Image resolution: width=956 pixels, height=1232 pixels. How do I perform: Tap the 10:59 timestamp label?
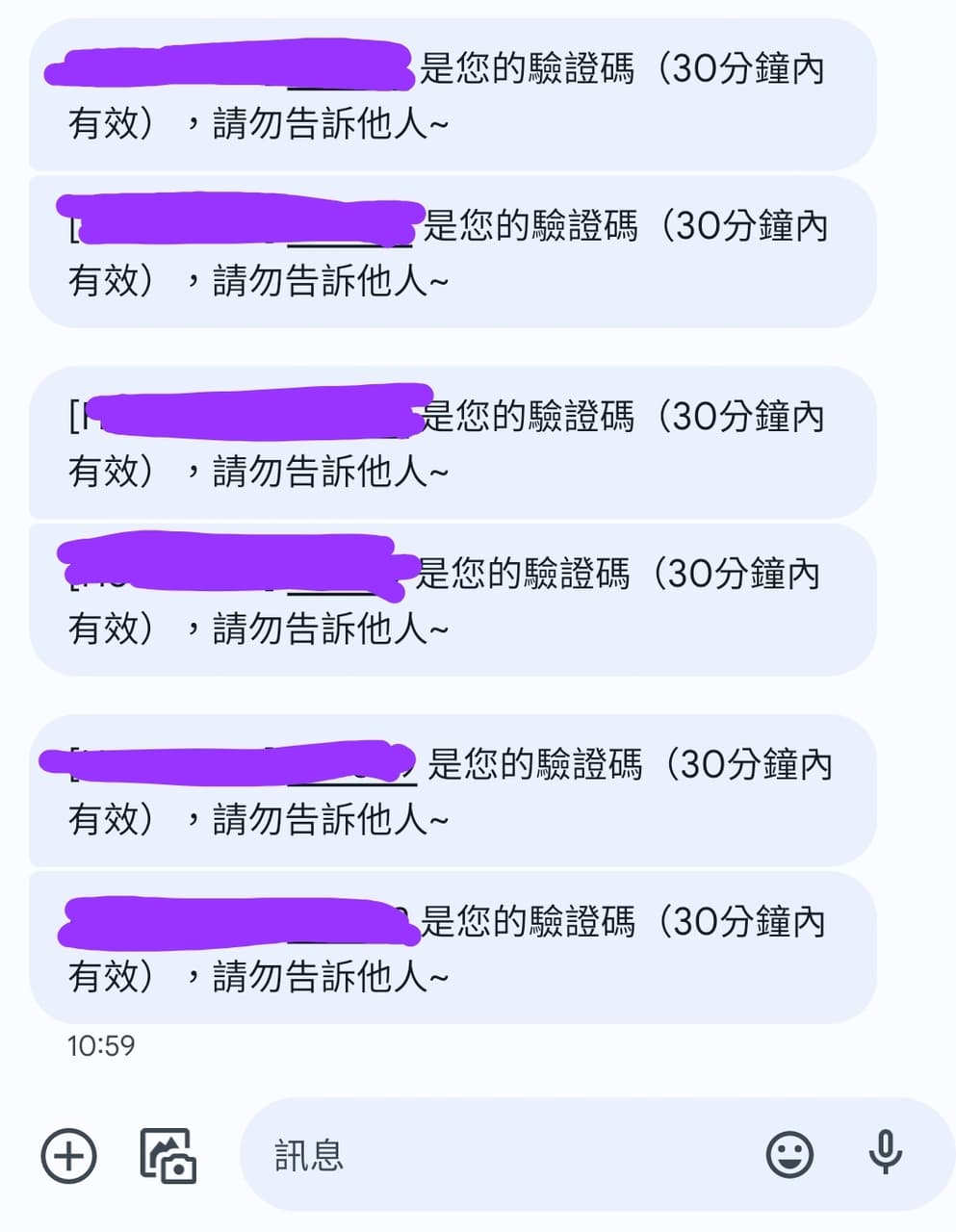click(101, 1045)
